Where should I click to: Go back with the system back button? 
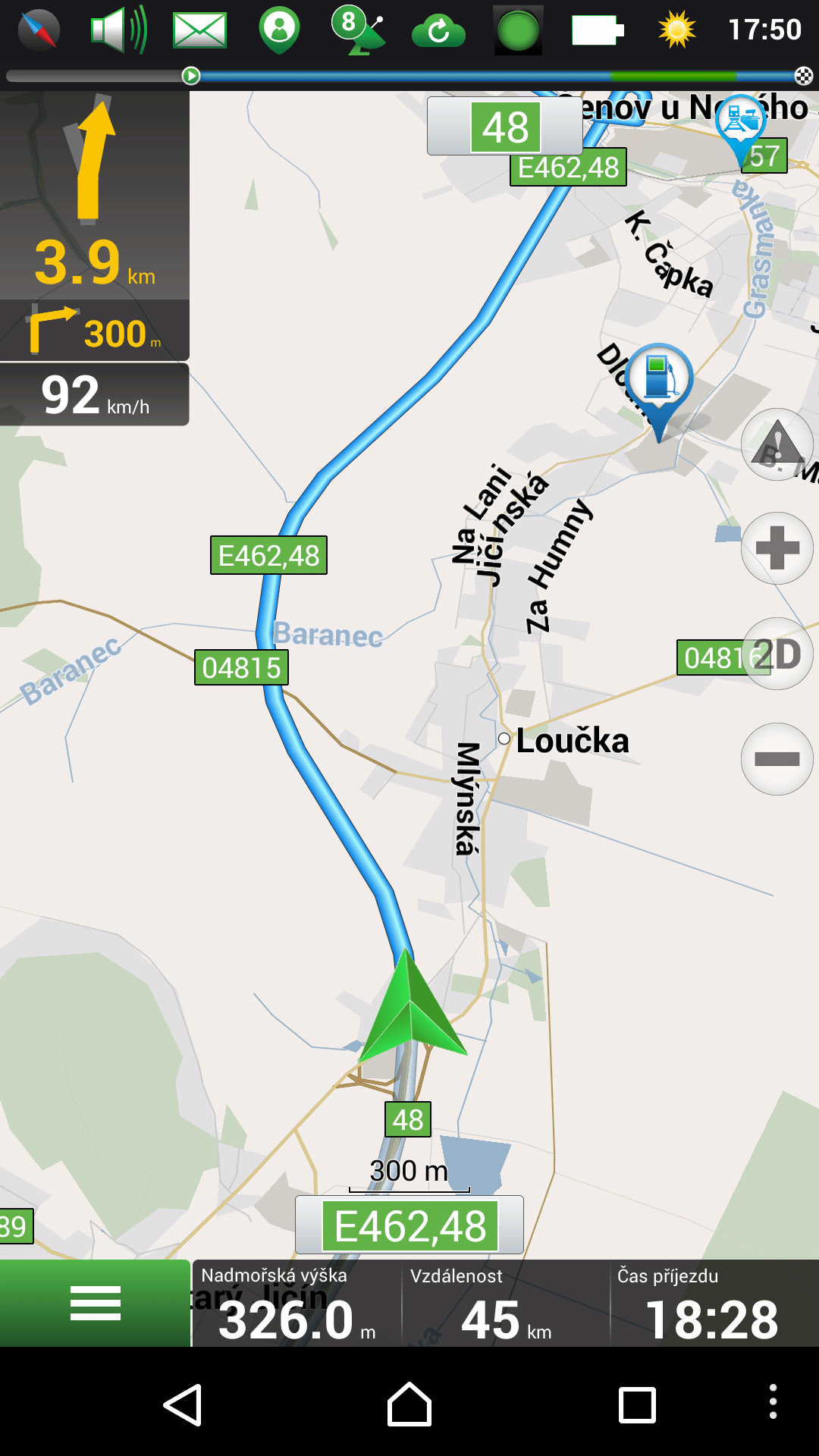[183, 1404]
